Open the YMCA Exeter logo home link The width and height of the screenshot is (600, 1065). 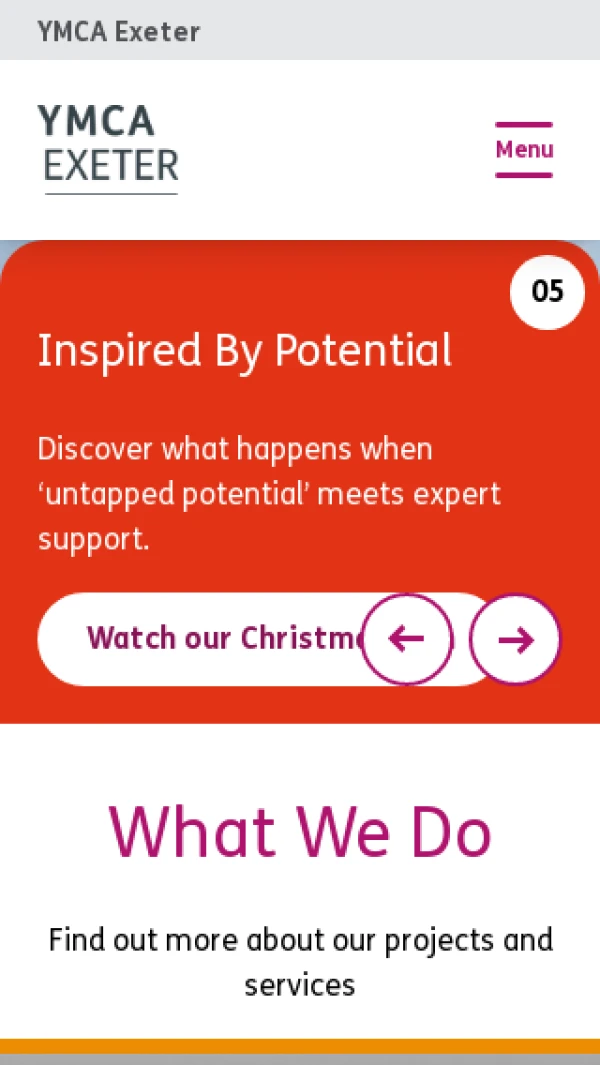pyautogui.click(x=109, y=149)
